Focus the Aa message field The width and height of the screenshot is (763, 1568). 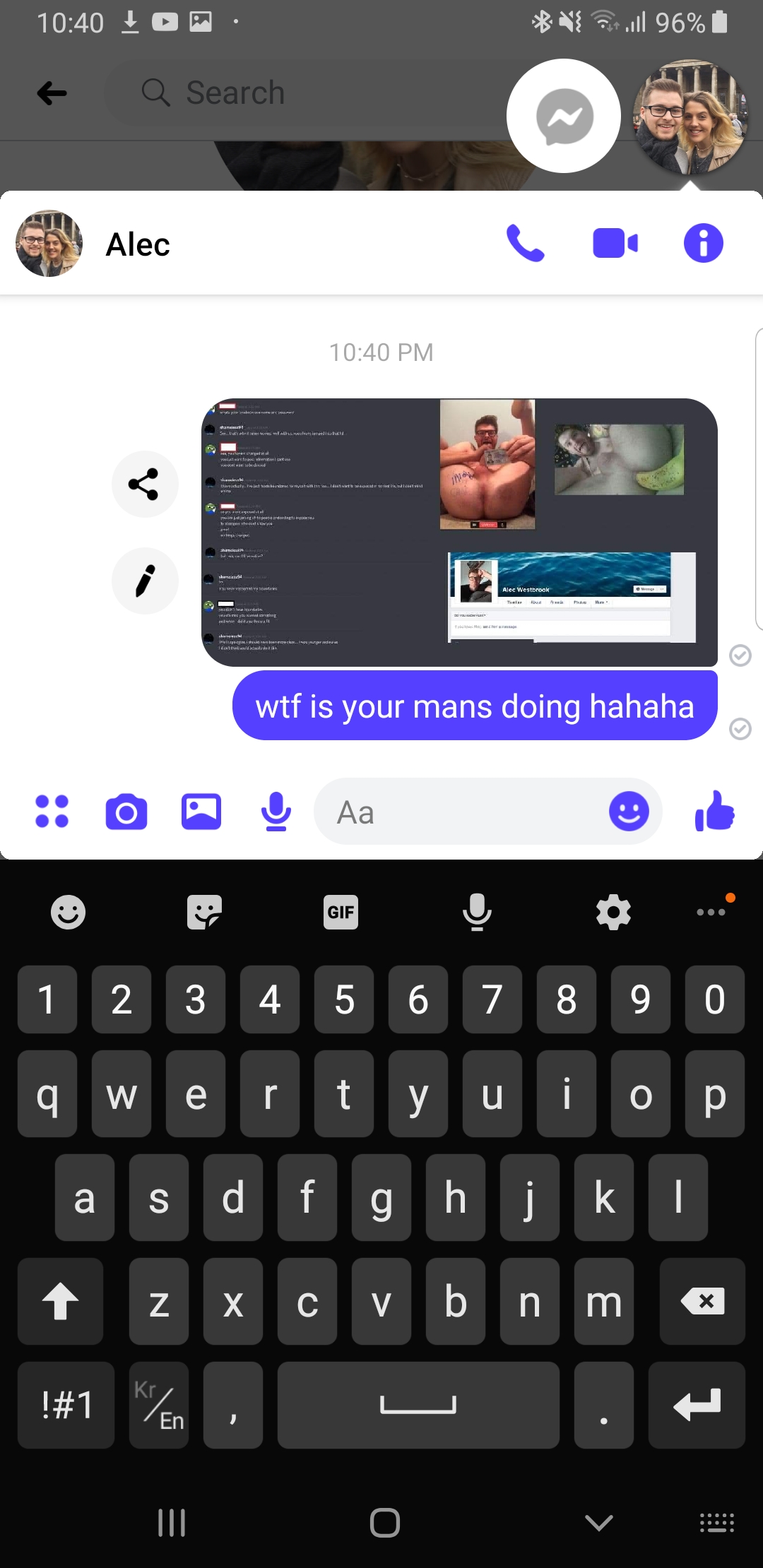point(459,812)
